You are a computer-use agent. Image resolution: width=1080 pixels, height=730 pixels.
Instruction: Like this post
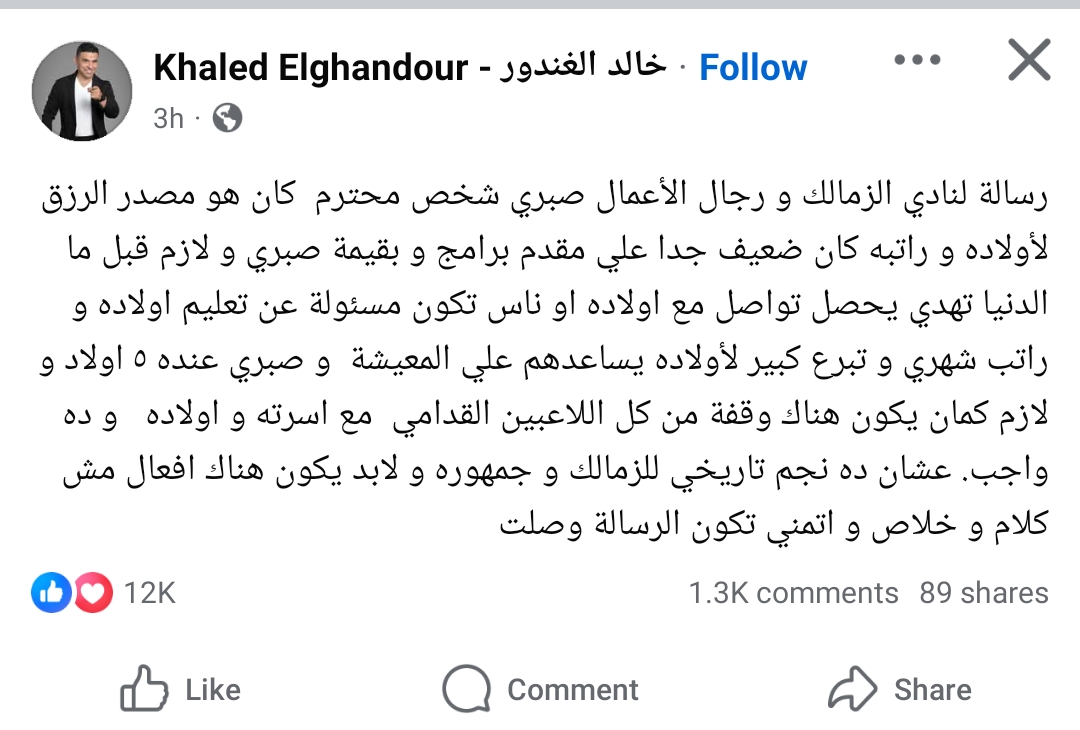point(181,689)
